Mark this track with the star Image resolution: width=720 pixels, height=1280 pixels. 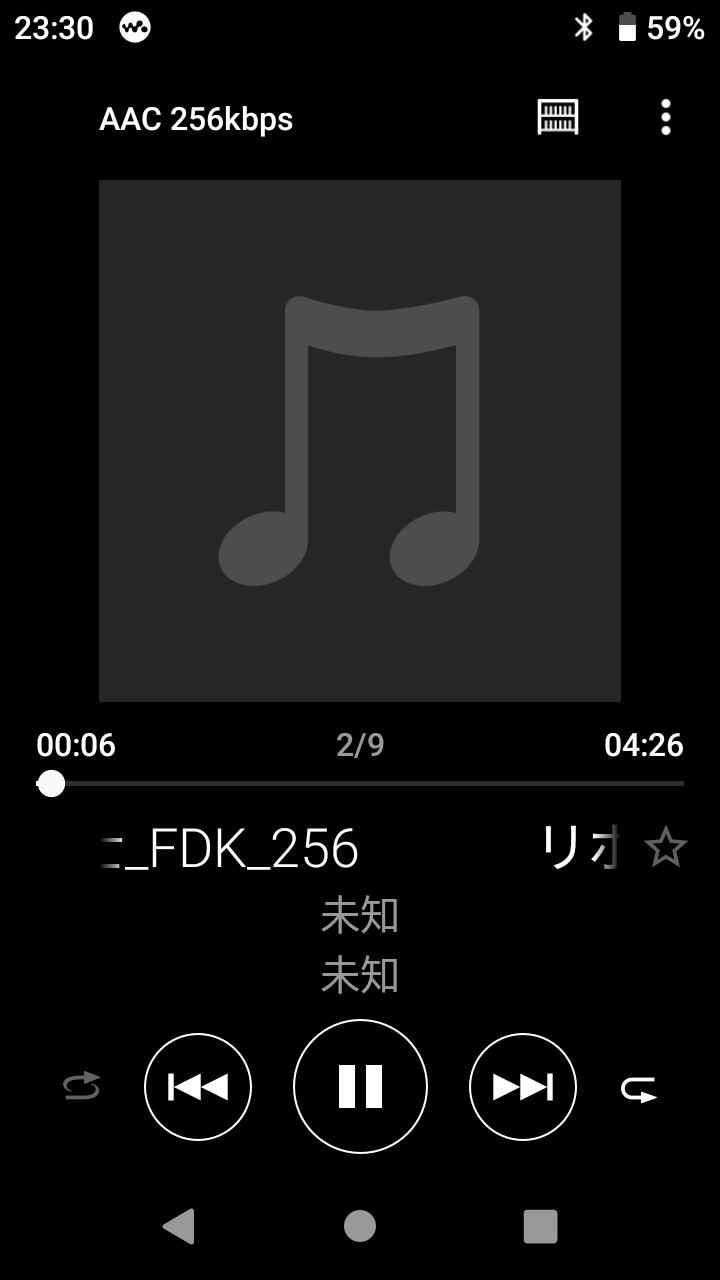tap(665, 847)
